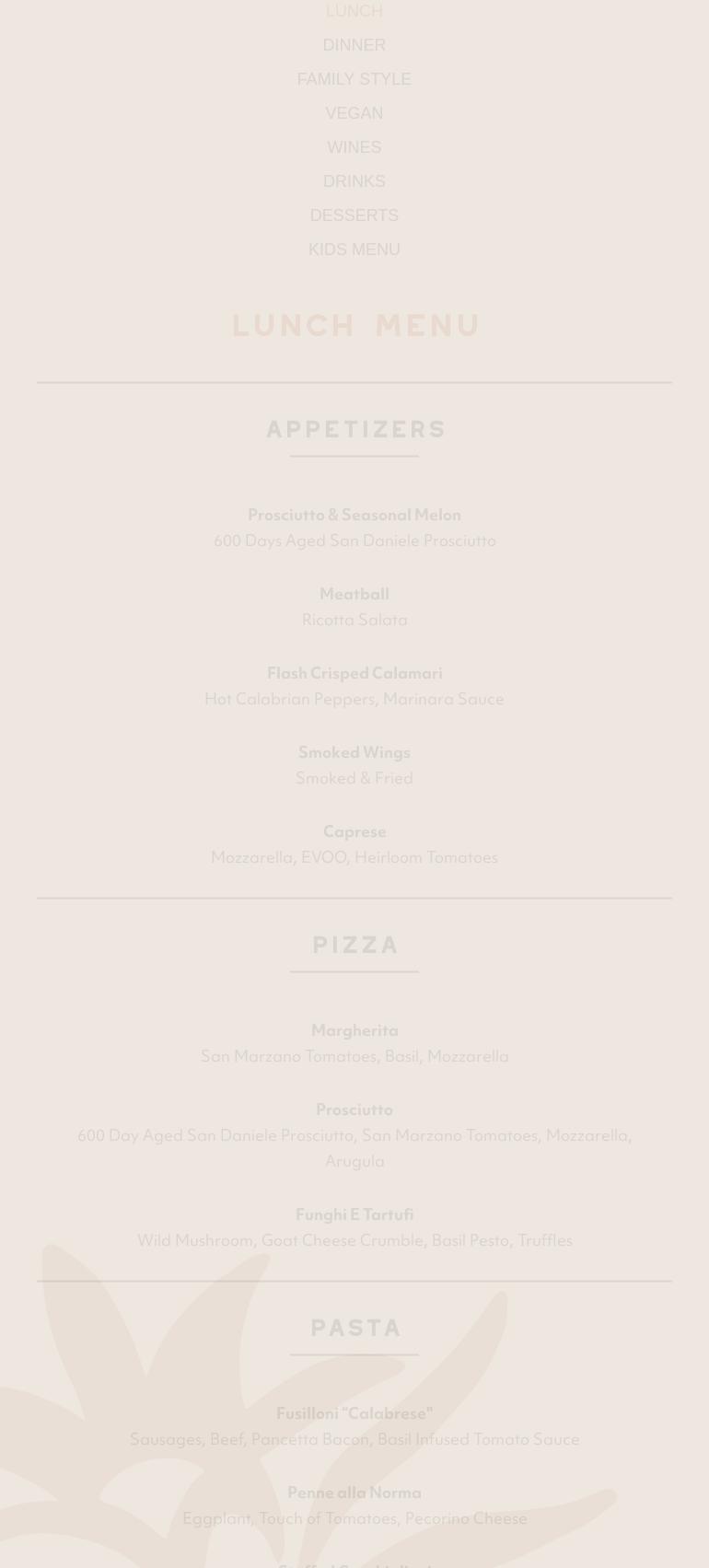Go to the Drinks menu

click(x=354, y=181)
